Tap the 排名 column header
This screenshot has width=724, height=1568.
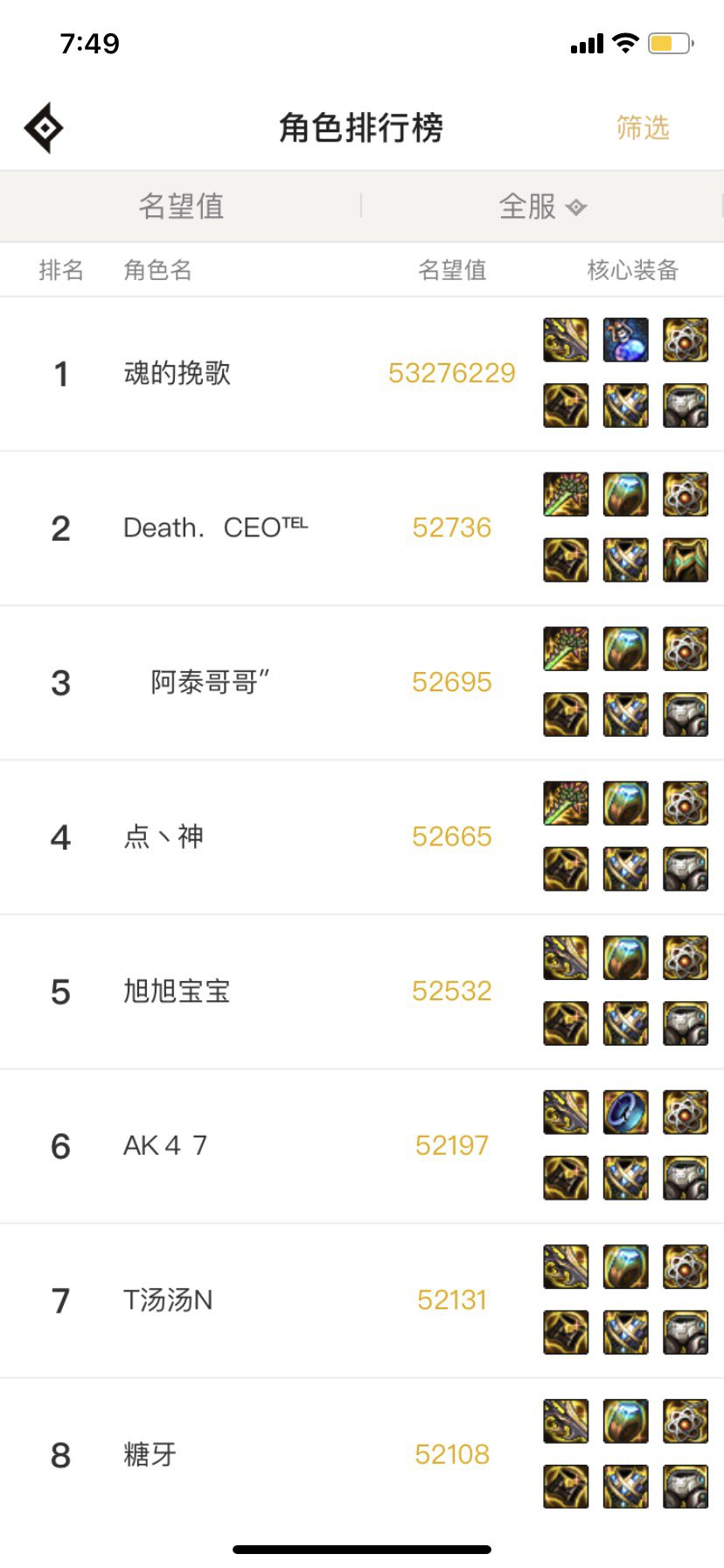coord(61,270)
